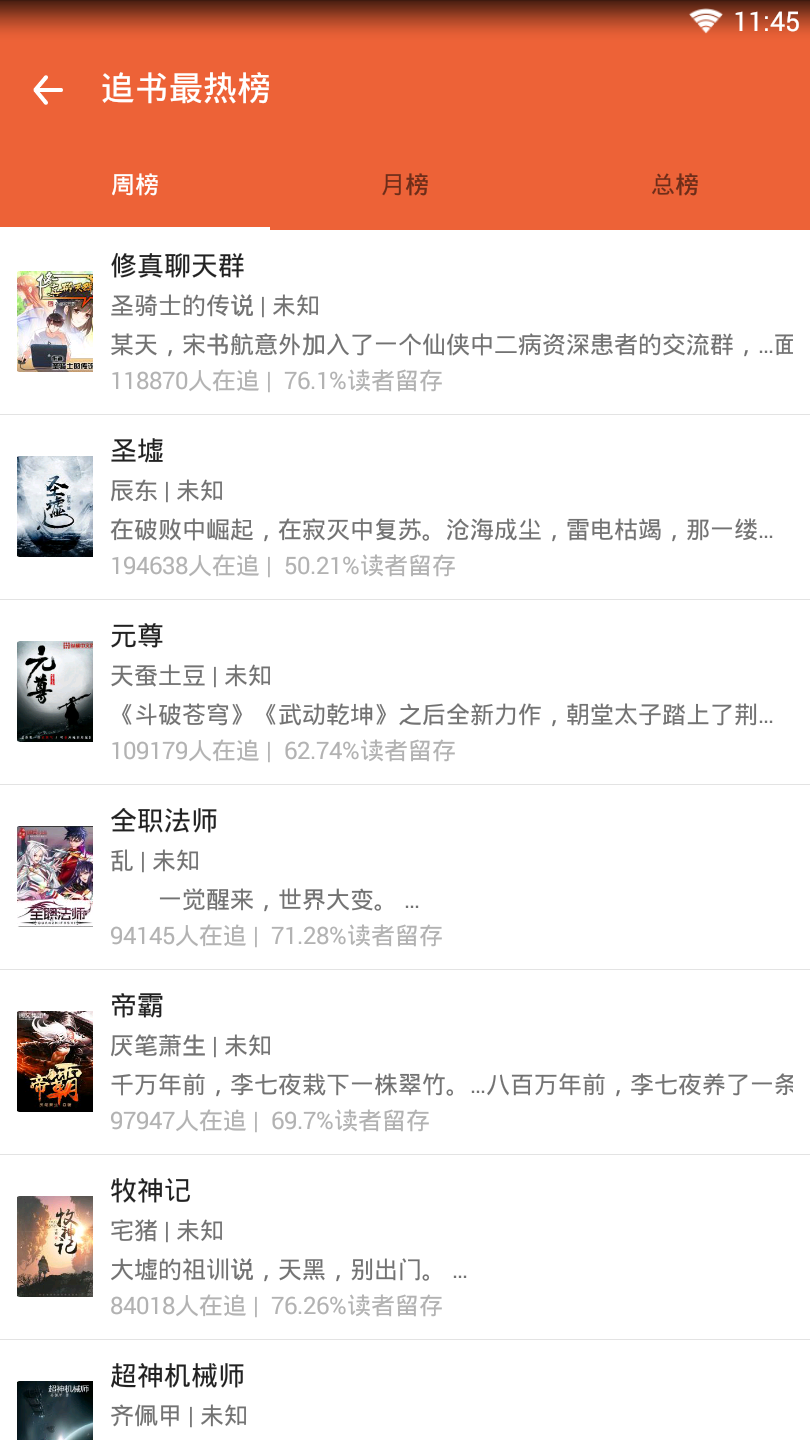View details for 元尊
The image size is (810, 1440).
(x=405, y=692)
